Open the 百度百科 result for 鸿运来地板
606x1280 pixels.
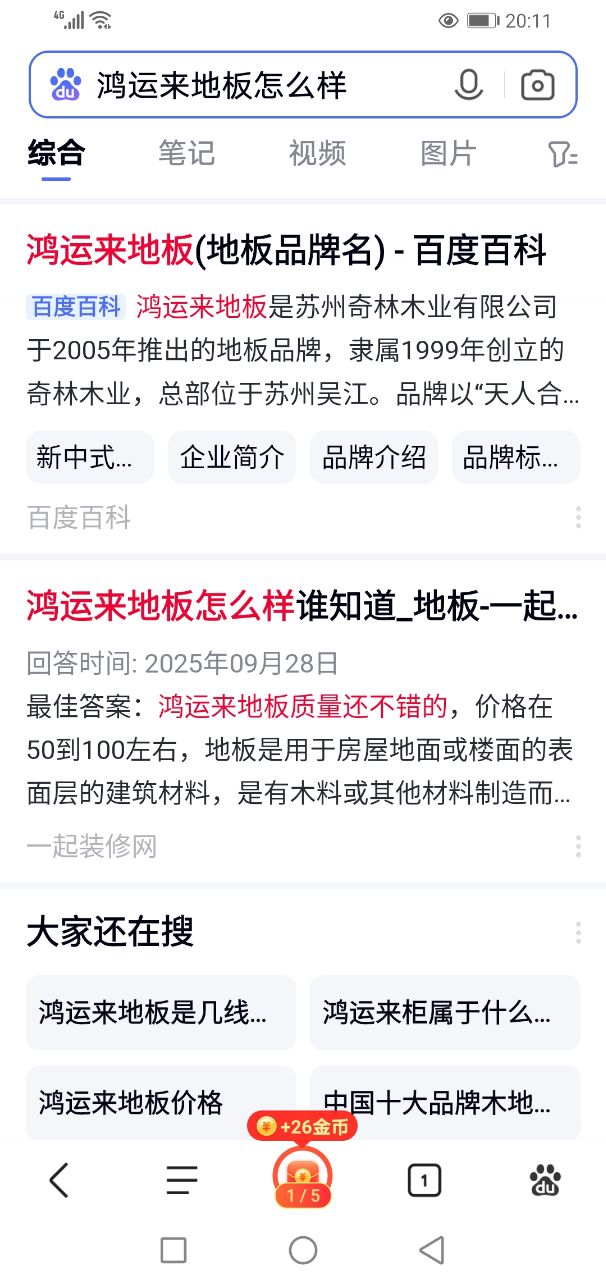pyautogui.click(x=286, y=250)
